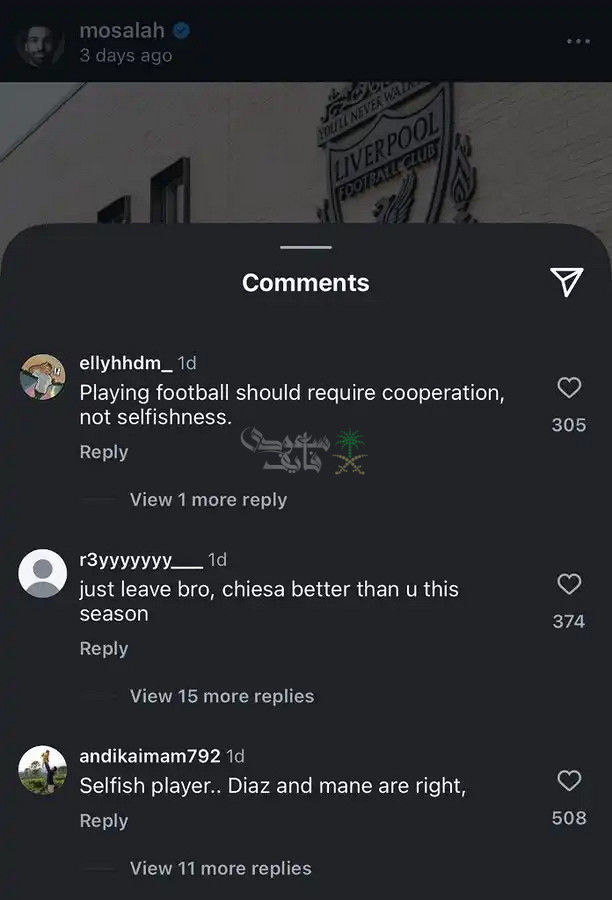612x900 pixels.
Task: Reply to r3yyyyyyy___'s comment
Action: [104, 649]
